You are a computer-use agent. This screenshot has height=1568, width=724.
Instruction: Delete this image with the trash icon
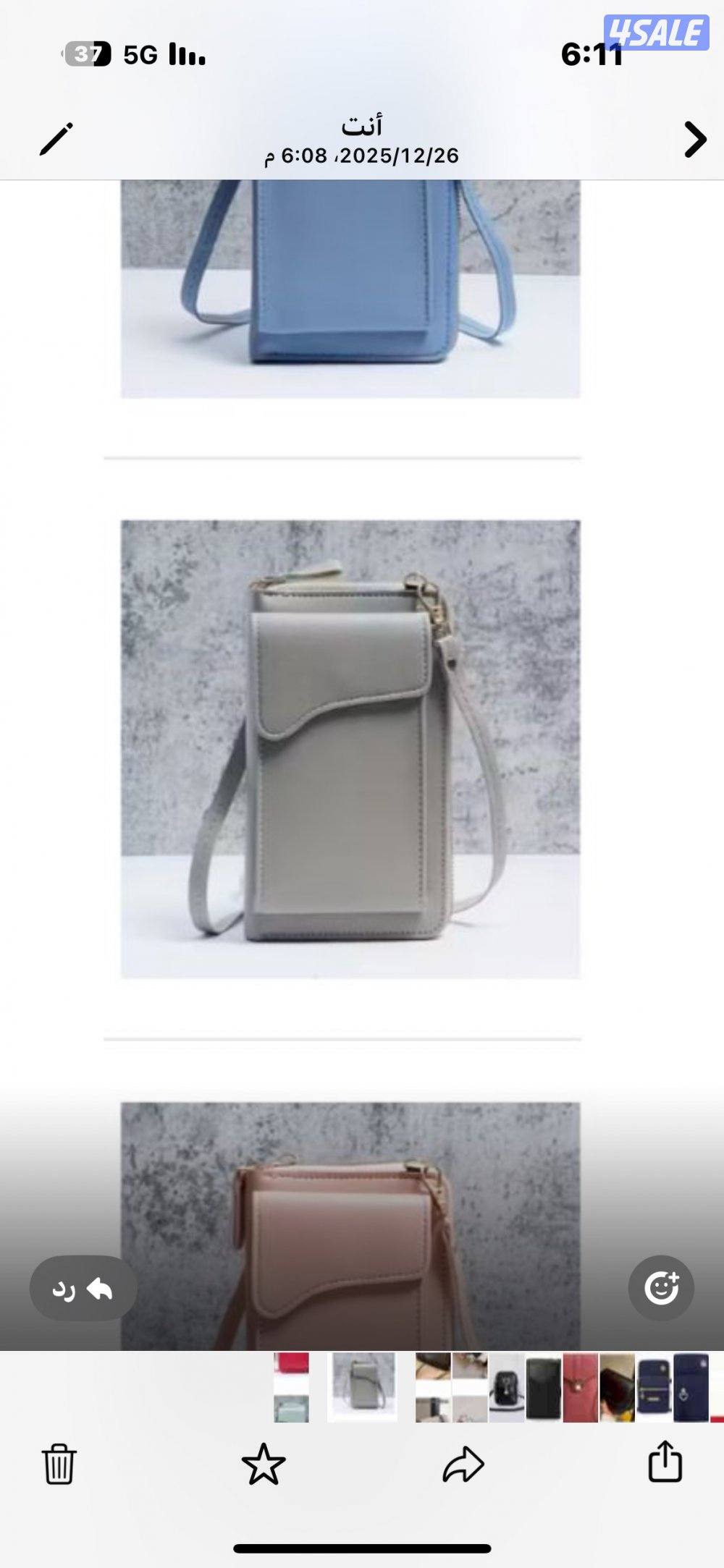pyautogui.click(x=59, y=1464)
